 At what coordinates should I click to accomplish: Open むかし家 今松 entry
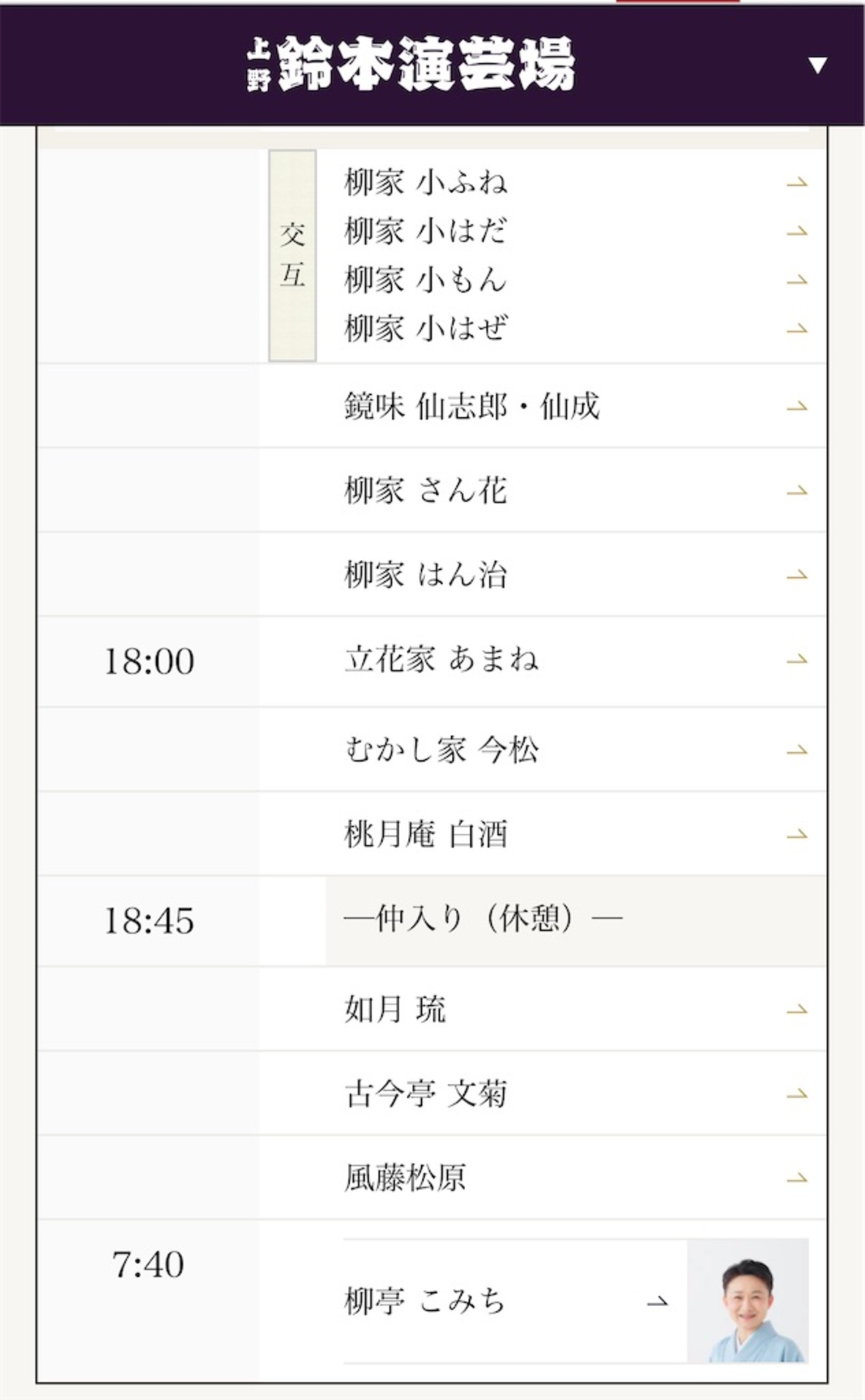(x=442, y=750)
